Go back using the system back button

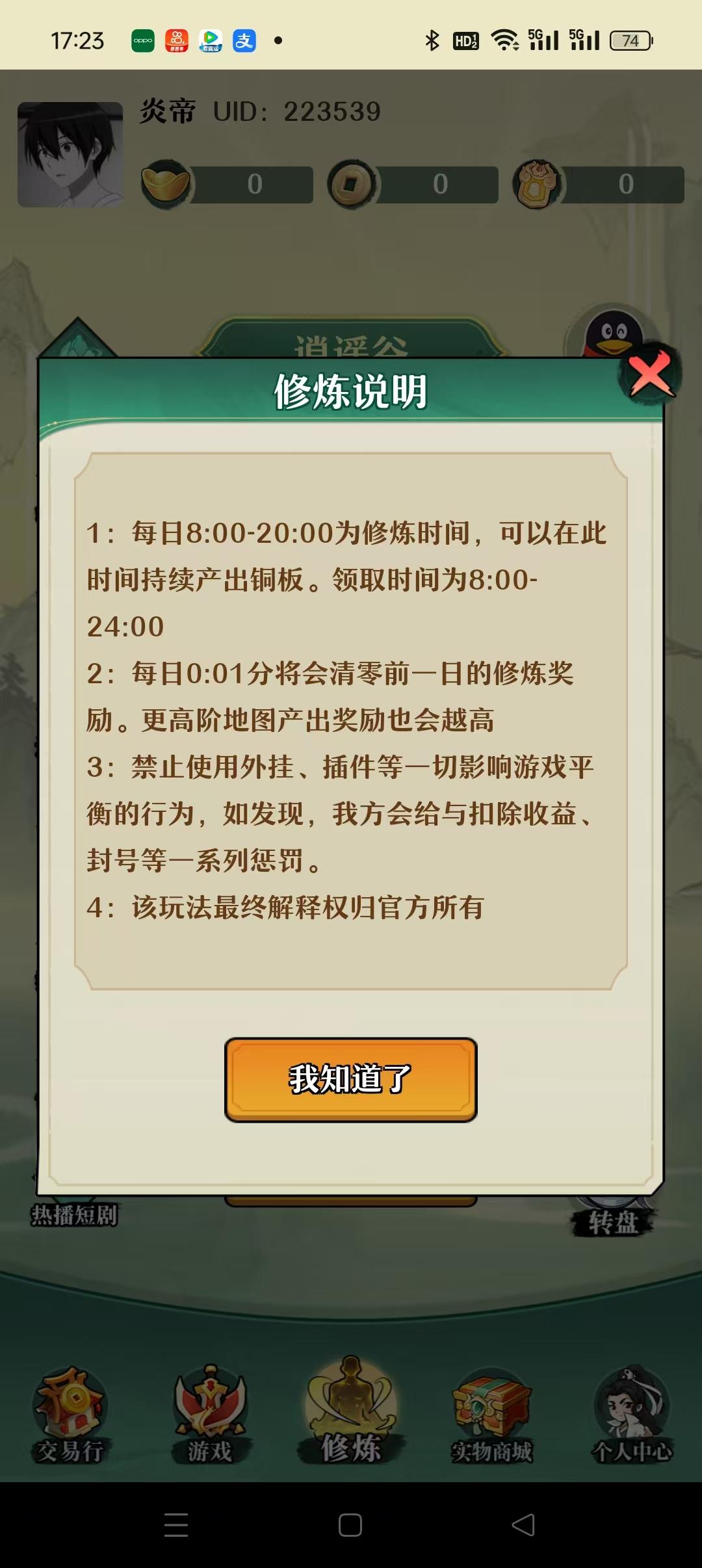[523, 1525]
